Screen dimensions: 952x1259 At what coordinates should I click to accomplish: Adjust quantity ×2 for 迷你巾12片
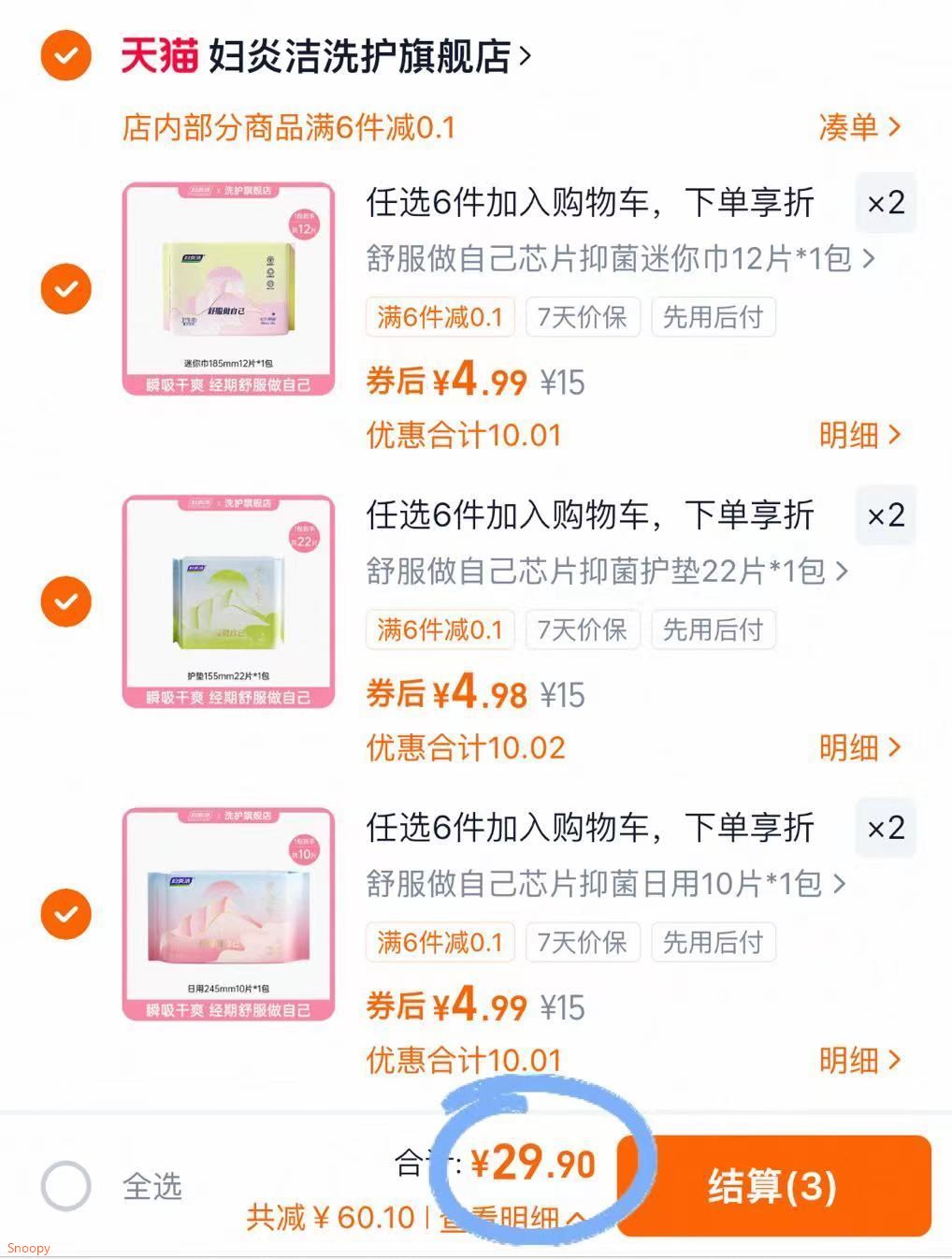click(885, 202)
